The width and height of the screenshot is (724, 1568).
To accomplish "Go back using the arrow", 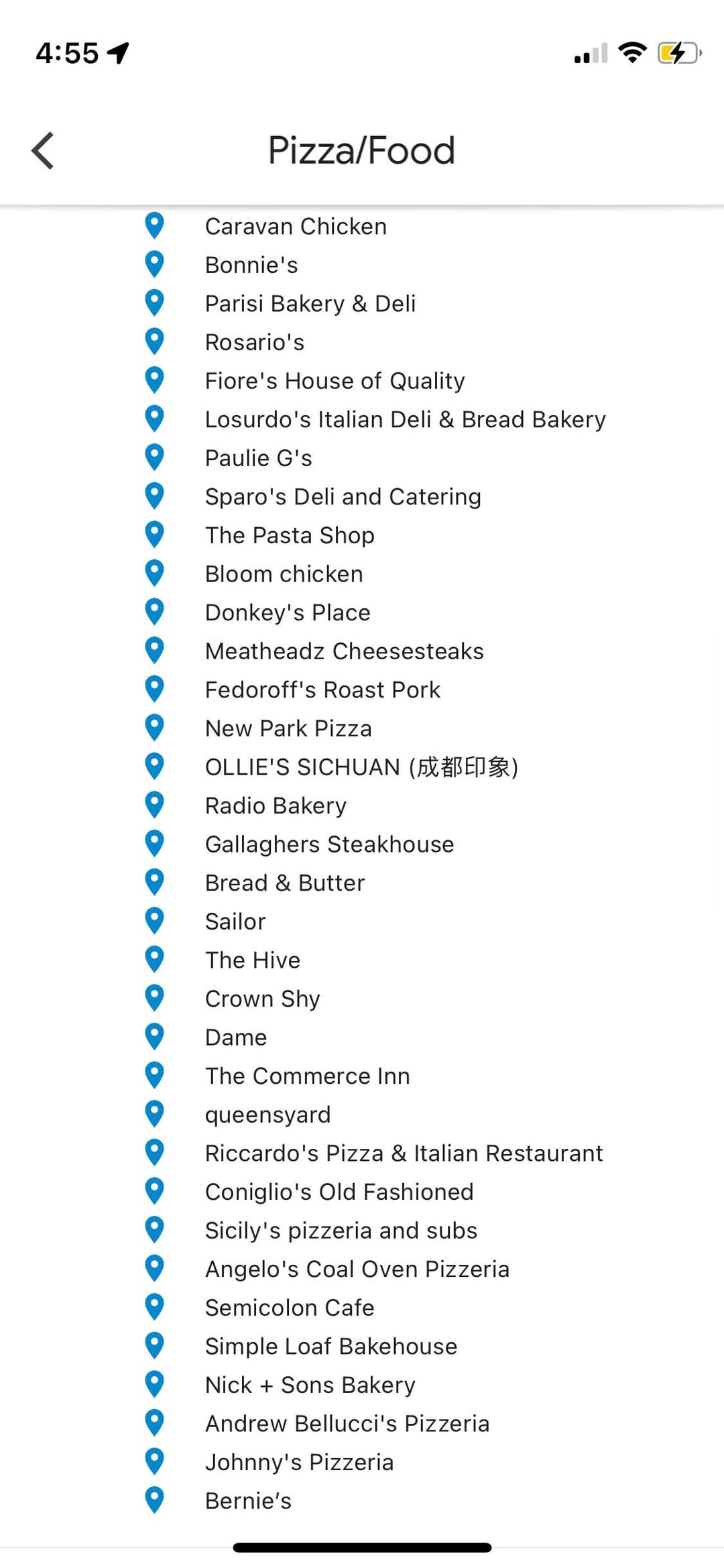I will click(x=43, y=150).
